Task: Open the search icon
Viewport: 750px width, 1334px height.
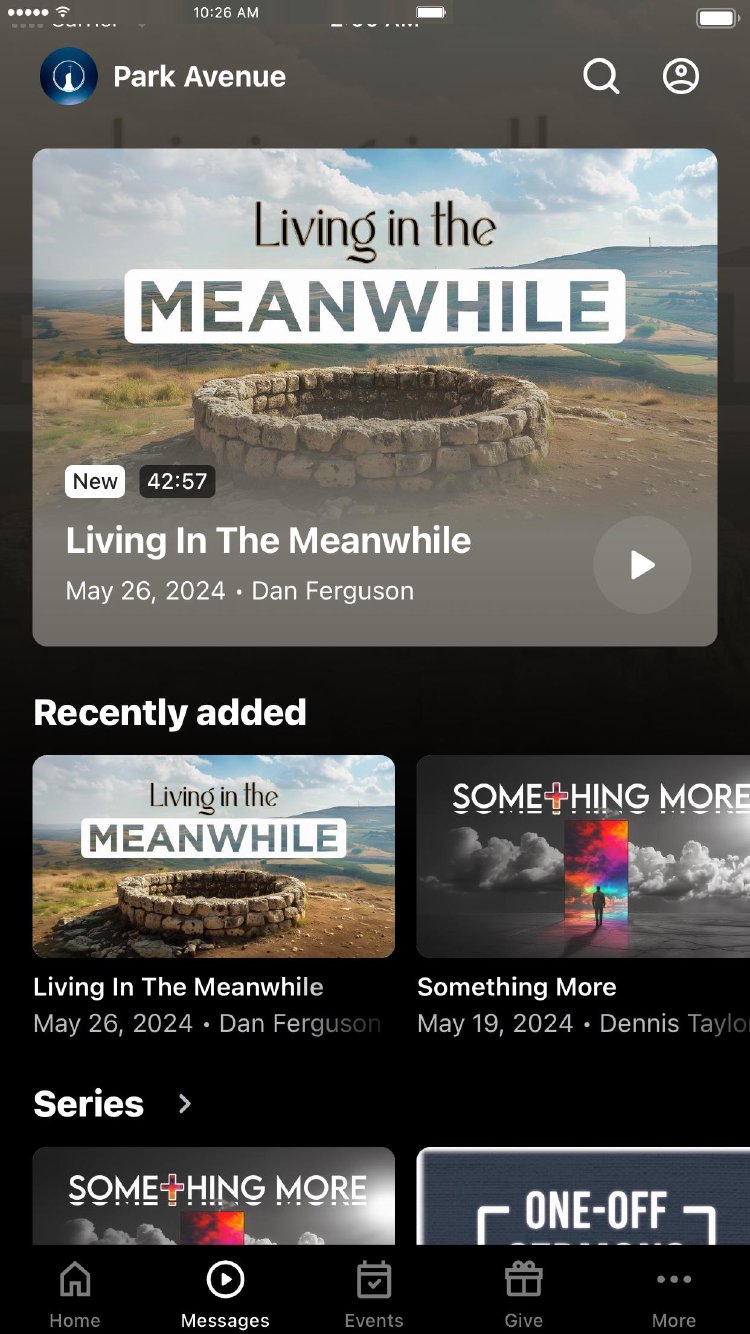Action: pyautogui.click(x=601, y=76)
